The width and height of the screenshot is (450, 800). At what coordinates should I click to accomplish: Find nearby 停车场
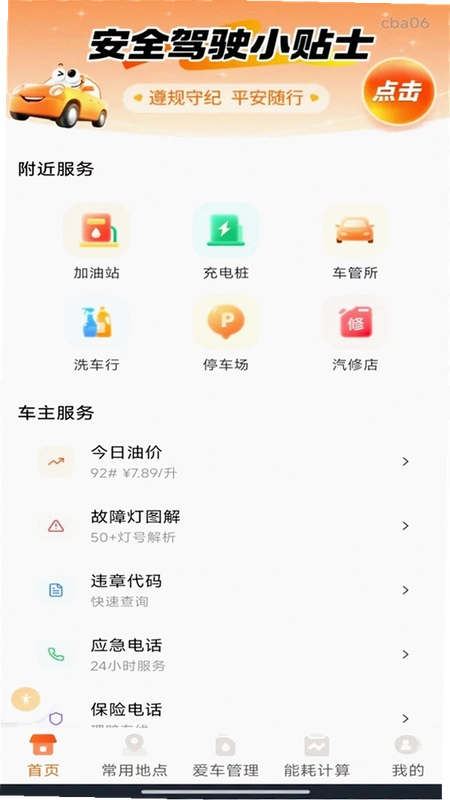point(226,334)
